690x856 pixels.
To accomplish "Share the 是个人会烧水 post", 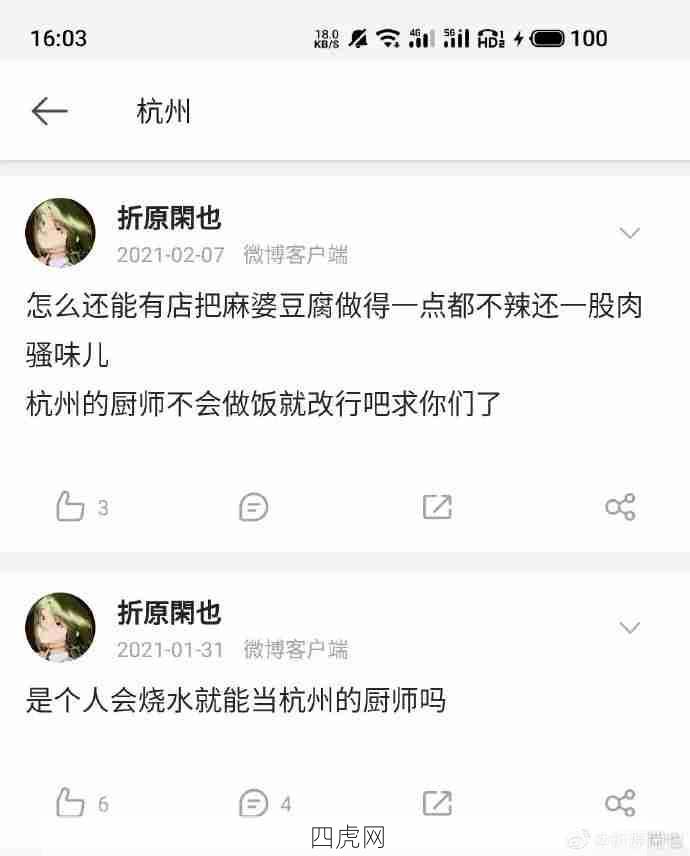I will 620,802.
